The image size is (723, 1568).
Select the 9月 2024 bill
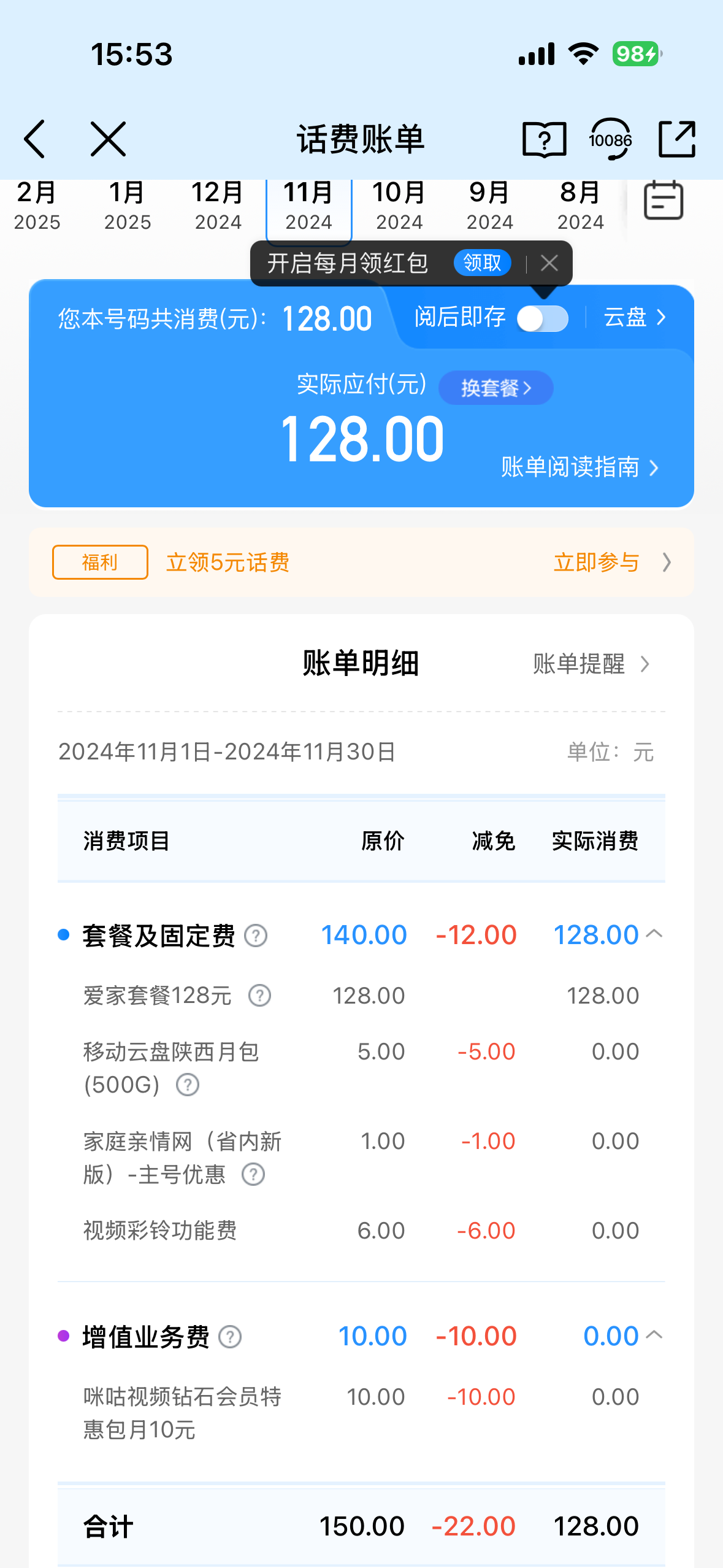pos(489,206)
